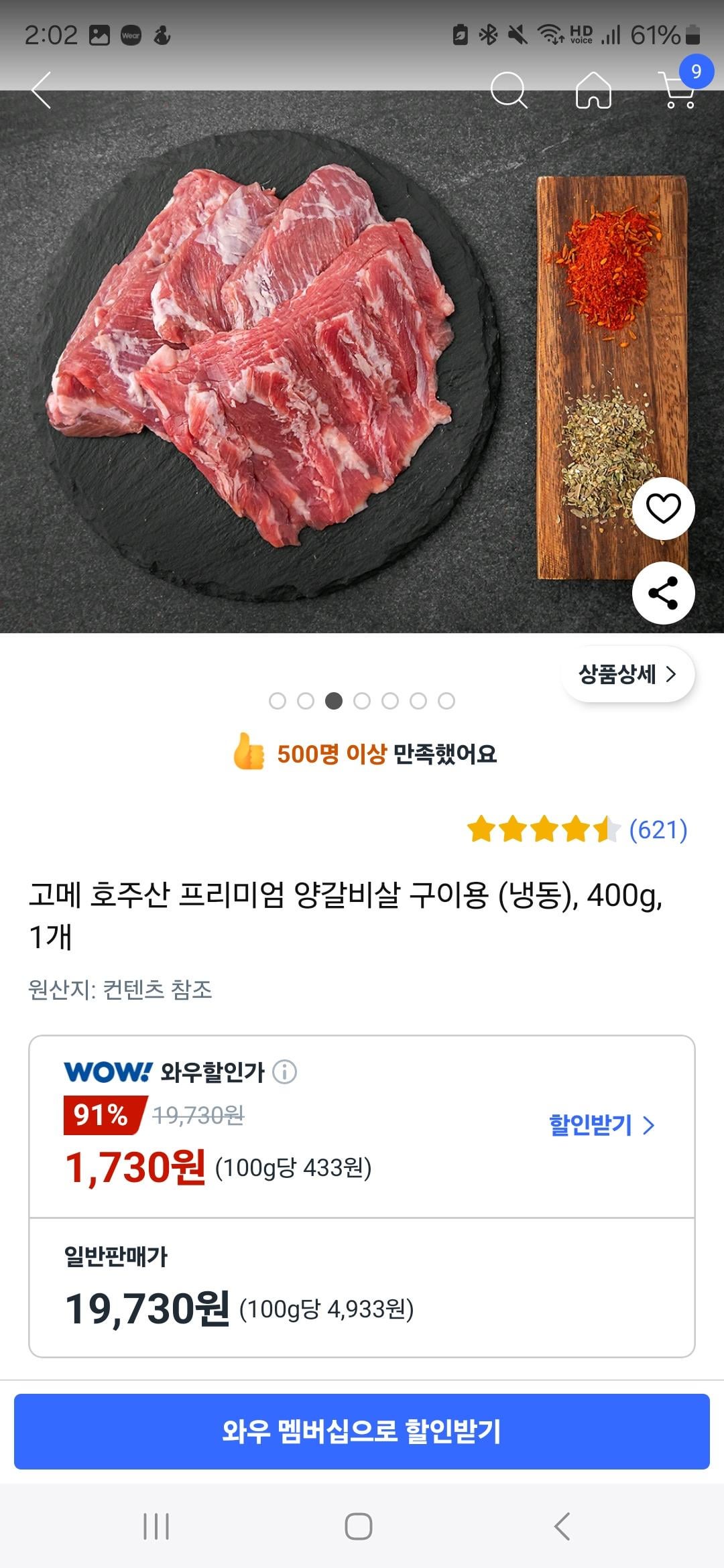Open 상품상세 product details
Screen dimensions: 724x1568
pyautogui.click(x=627, y=674)
